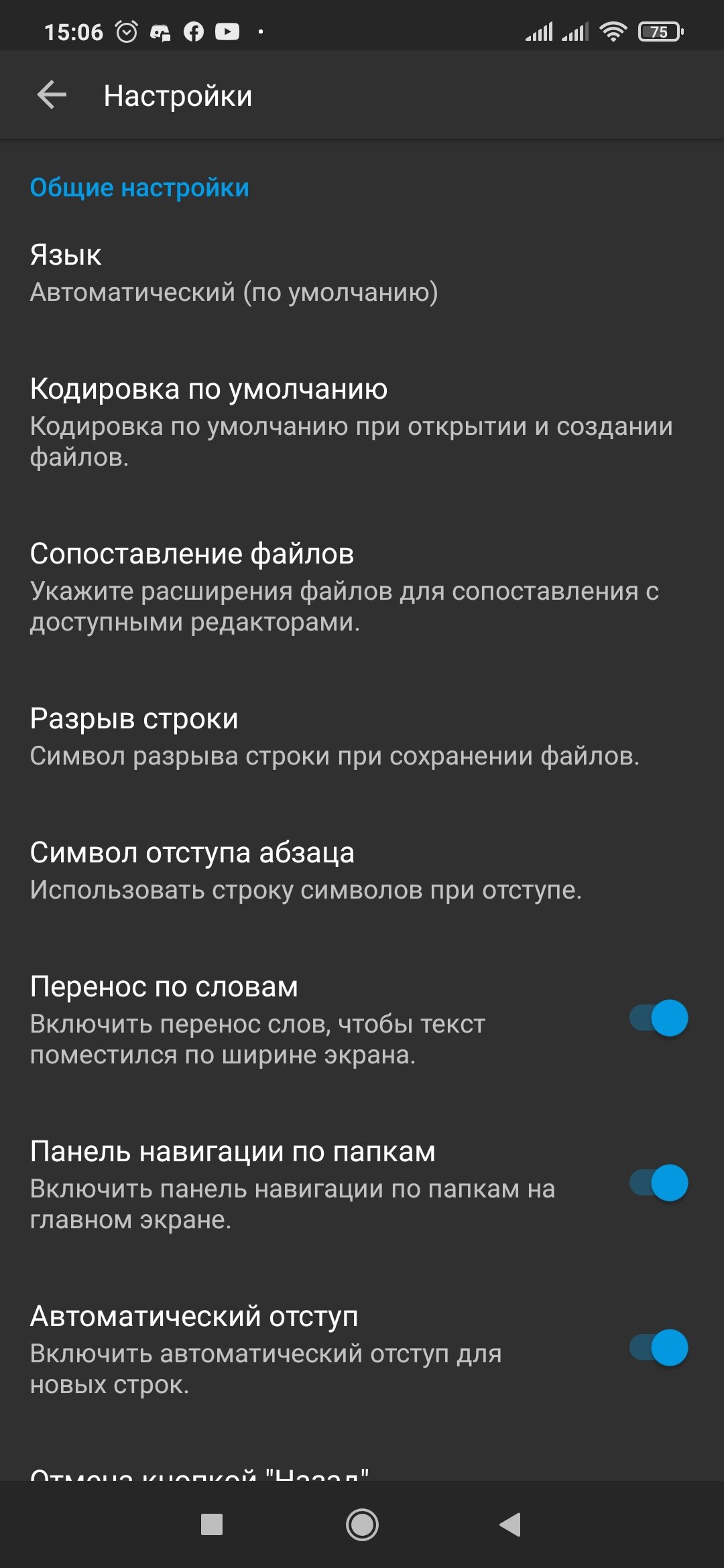Tap the system home button
This screenshot has height=1568, width=724.
pos(362,1525)
